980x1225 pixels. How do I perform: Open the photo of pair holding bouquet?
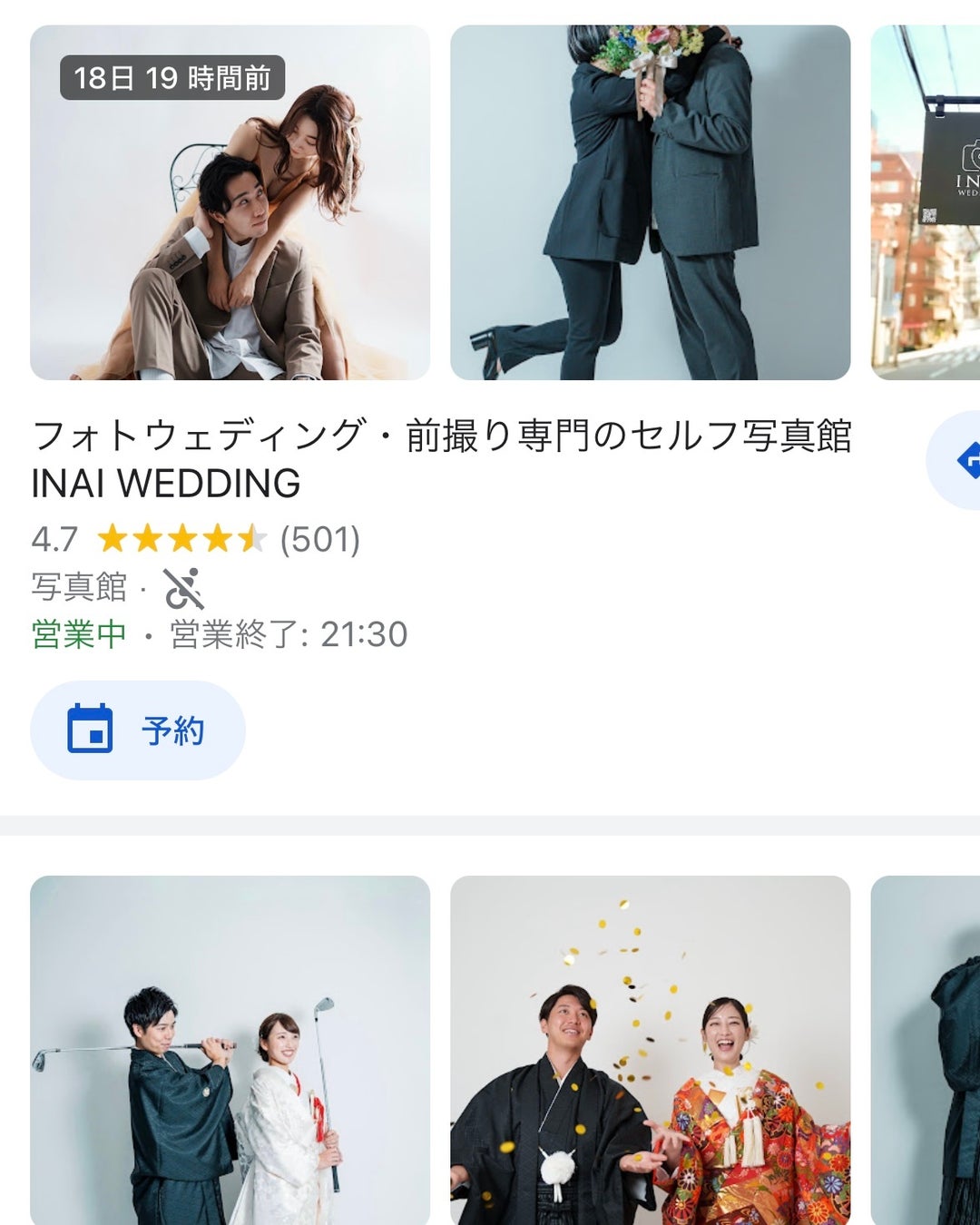650,202
